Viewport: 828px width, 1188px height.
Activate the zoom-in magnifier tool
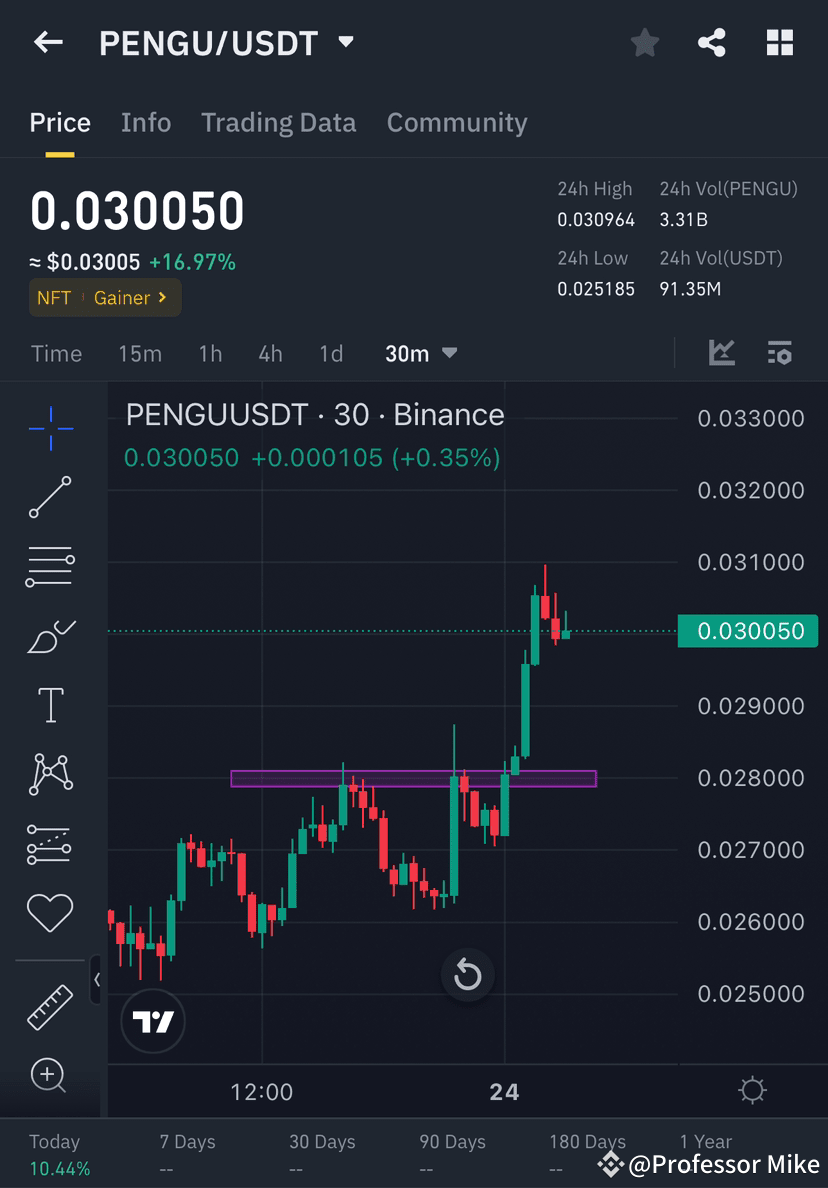pos(49,1075)
